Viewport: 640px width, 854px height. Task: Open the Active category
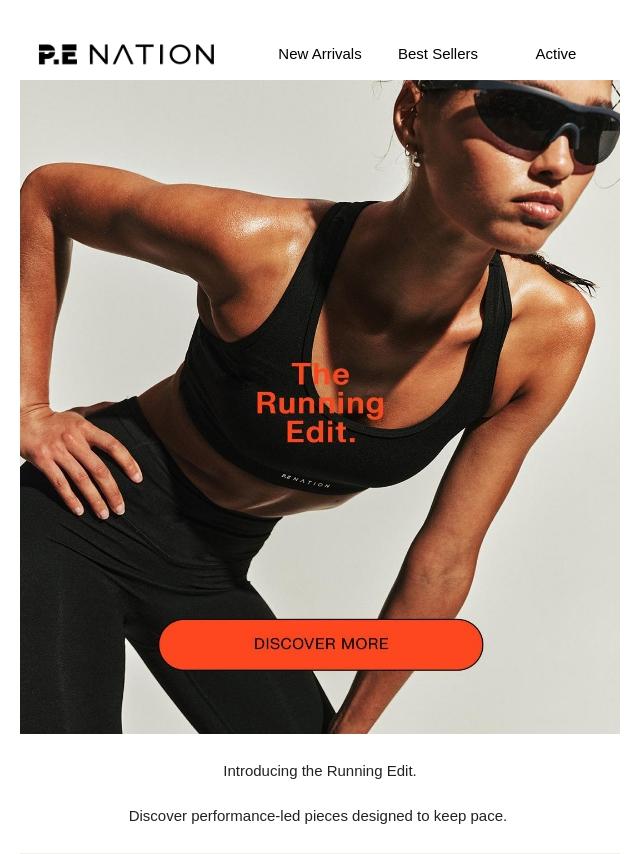point(555,54)
